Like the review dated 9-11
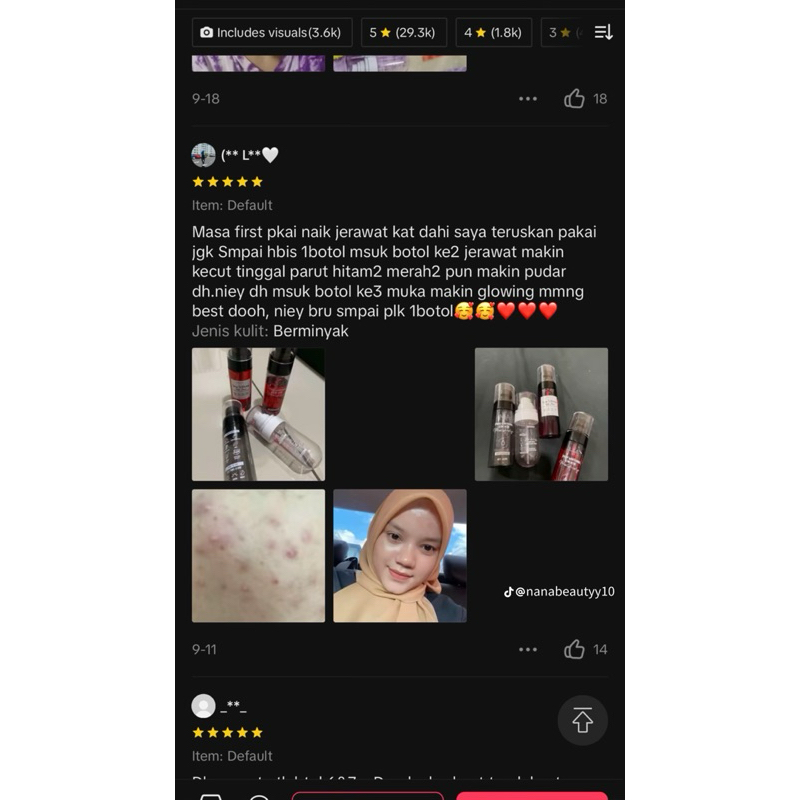 click(x=574, y=649)
